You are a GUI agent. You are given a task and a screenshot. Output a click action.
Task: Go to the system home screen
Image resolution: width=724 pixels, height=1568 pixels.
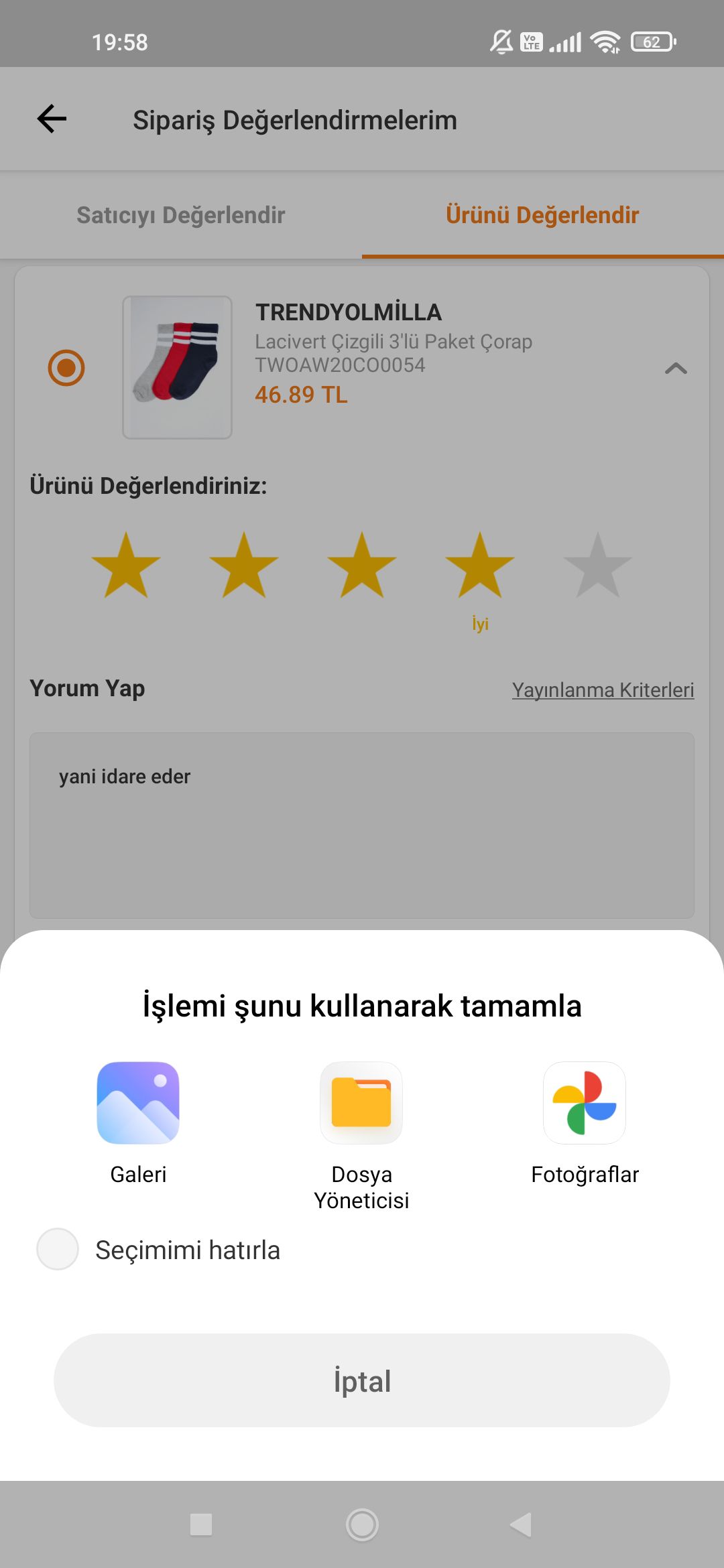tap(362, 1524)
